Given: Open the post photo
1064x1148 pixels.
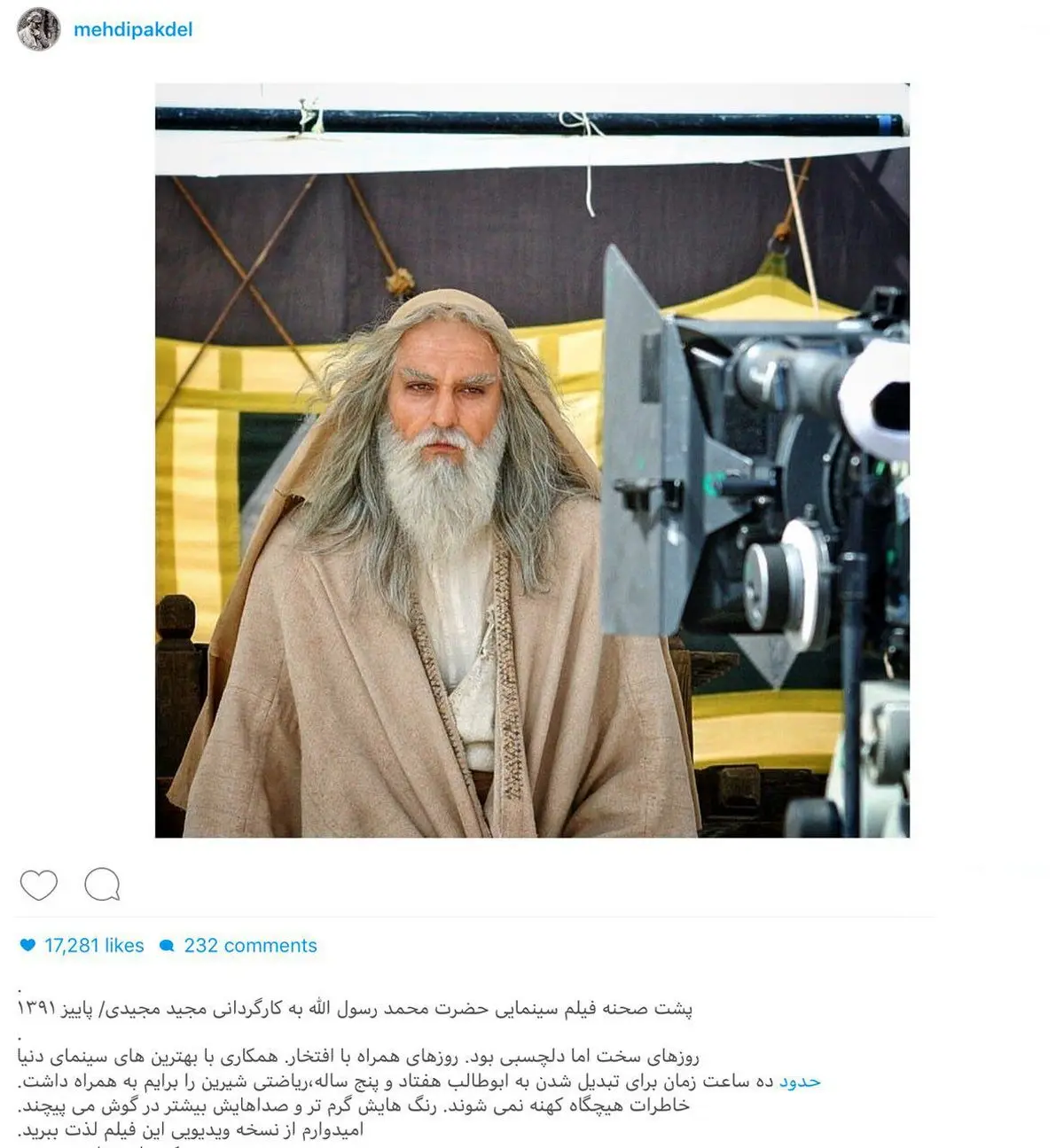Looking at the screenshot, I should [532, 461].
